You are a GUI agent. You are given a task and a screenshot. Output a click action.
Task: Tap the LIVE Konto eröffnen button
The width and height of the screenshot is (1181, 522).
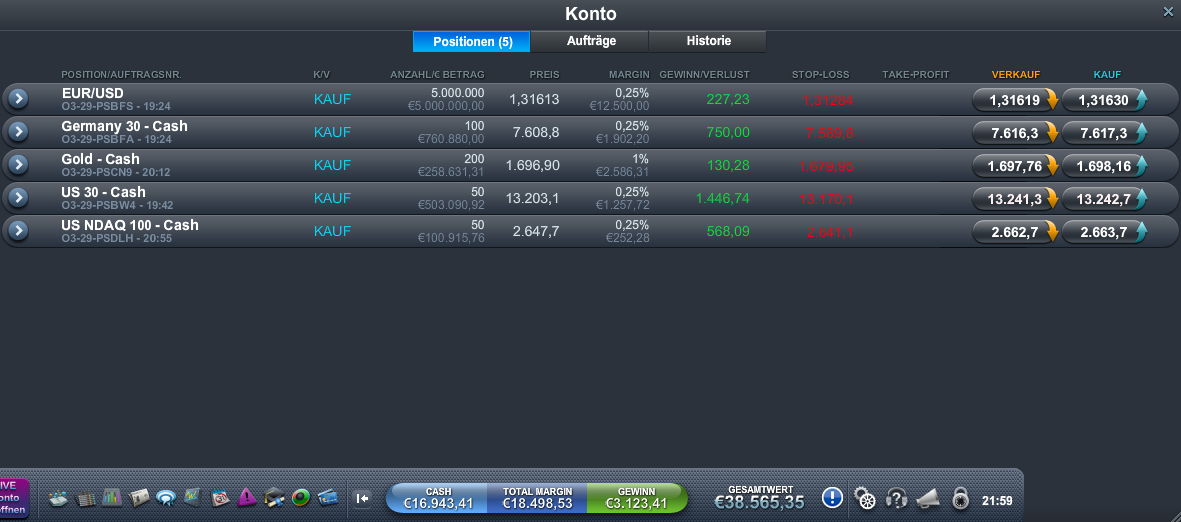[12, 497]
